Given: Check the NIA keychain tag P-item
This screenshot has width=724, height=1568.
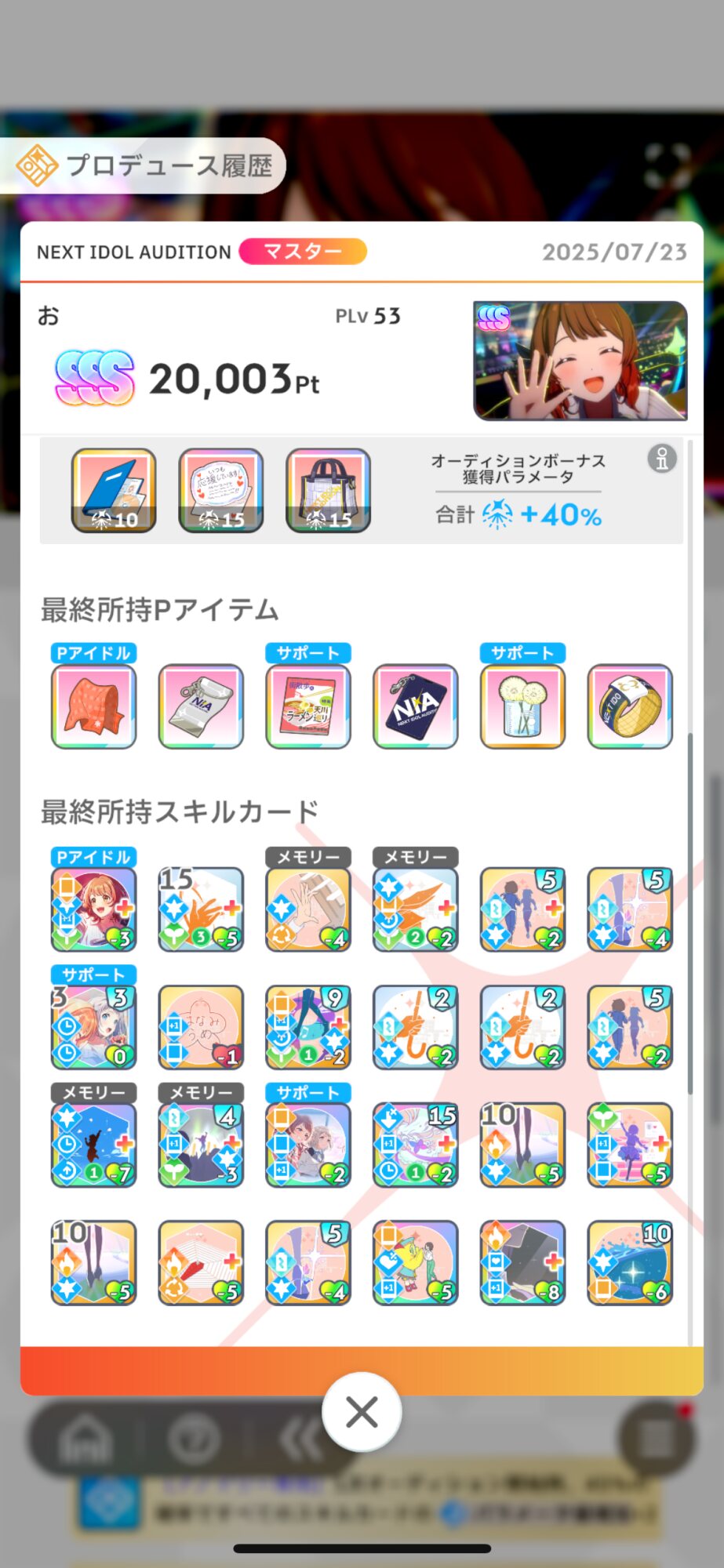Looking at the screenshot, I should point(415,706).
